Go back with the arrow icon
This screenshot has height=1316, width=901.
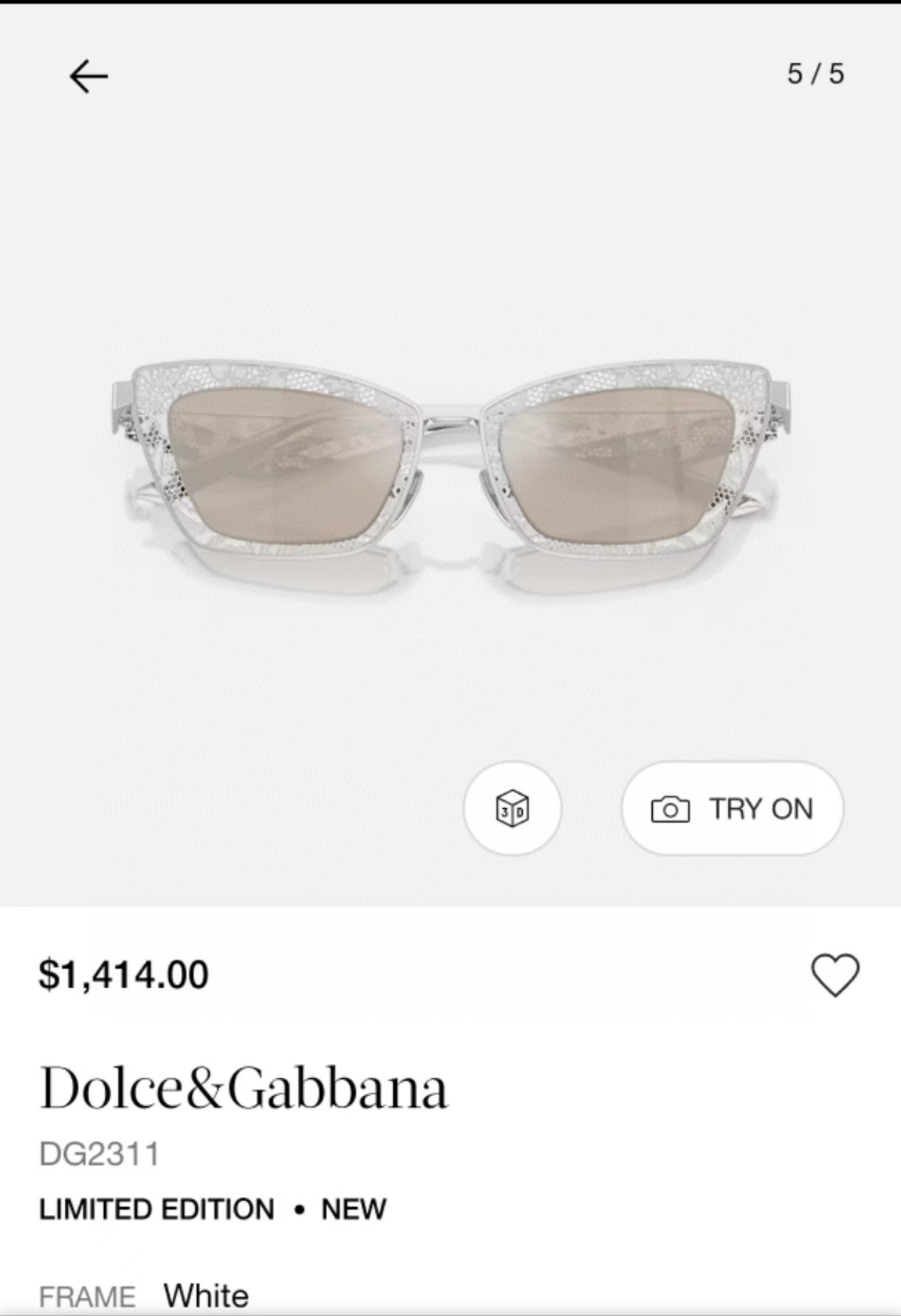pyautogui.click(x=89, y=76)
